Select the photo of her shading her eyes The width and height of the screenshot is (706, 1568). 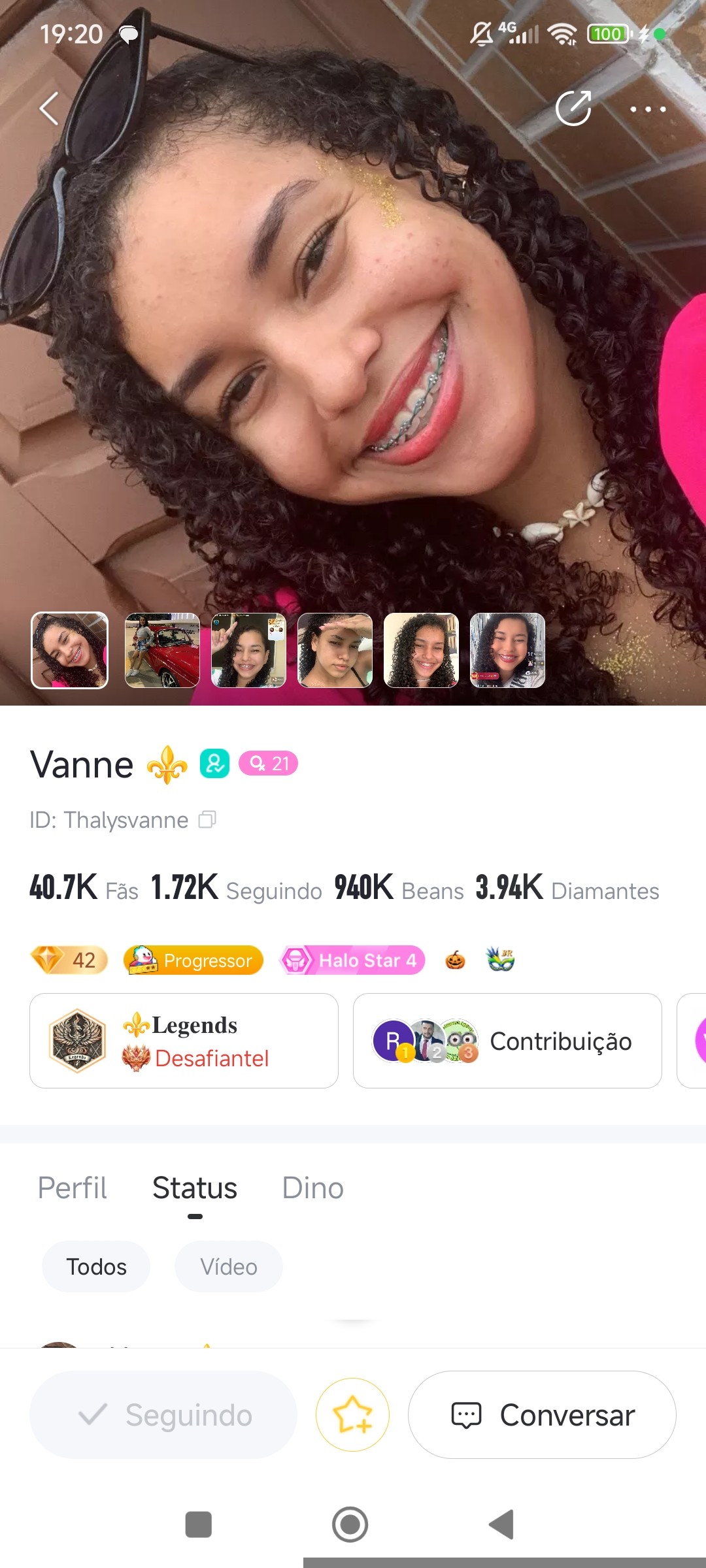[335, 650]
